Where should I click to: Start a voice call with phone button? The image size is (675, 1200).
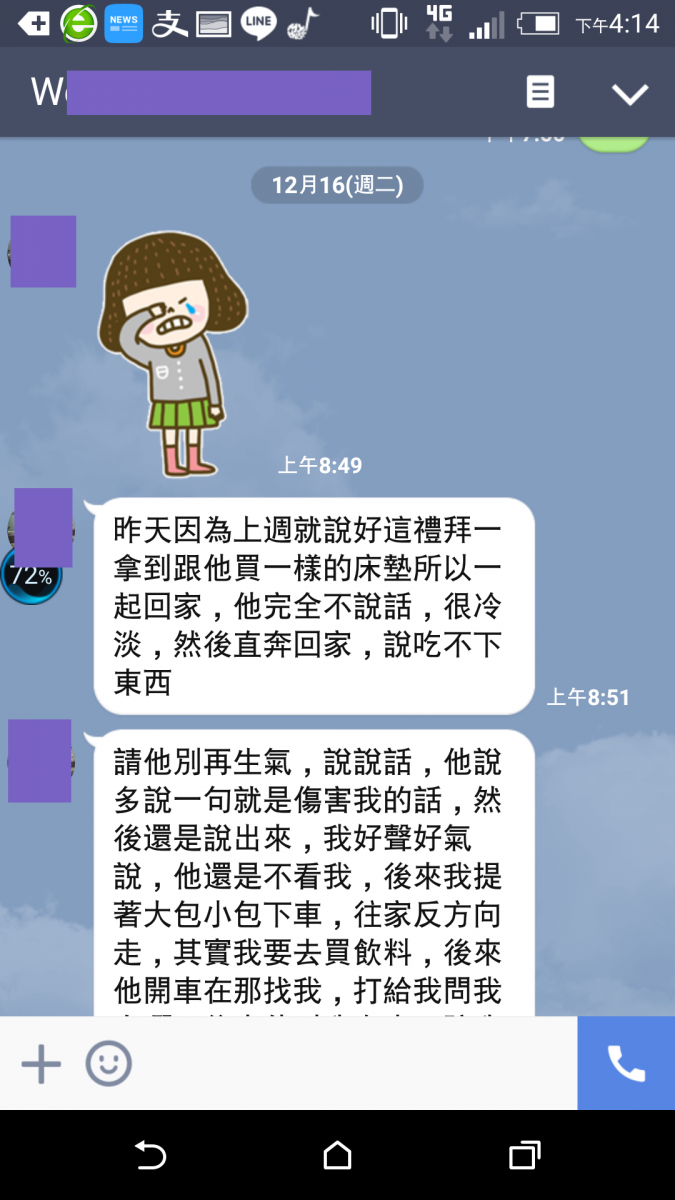626,1064
